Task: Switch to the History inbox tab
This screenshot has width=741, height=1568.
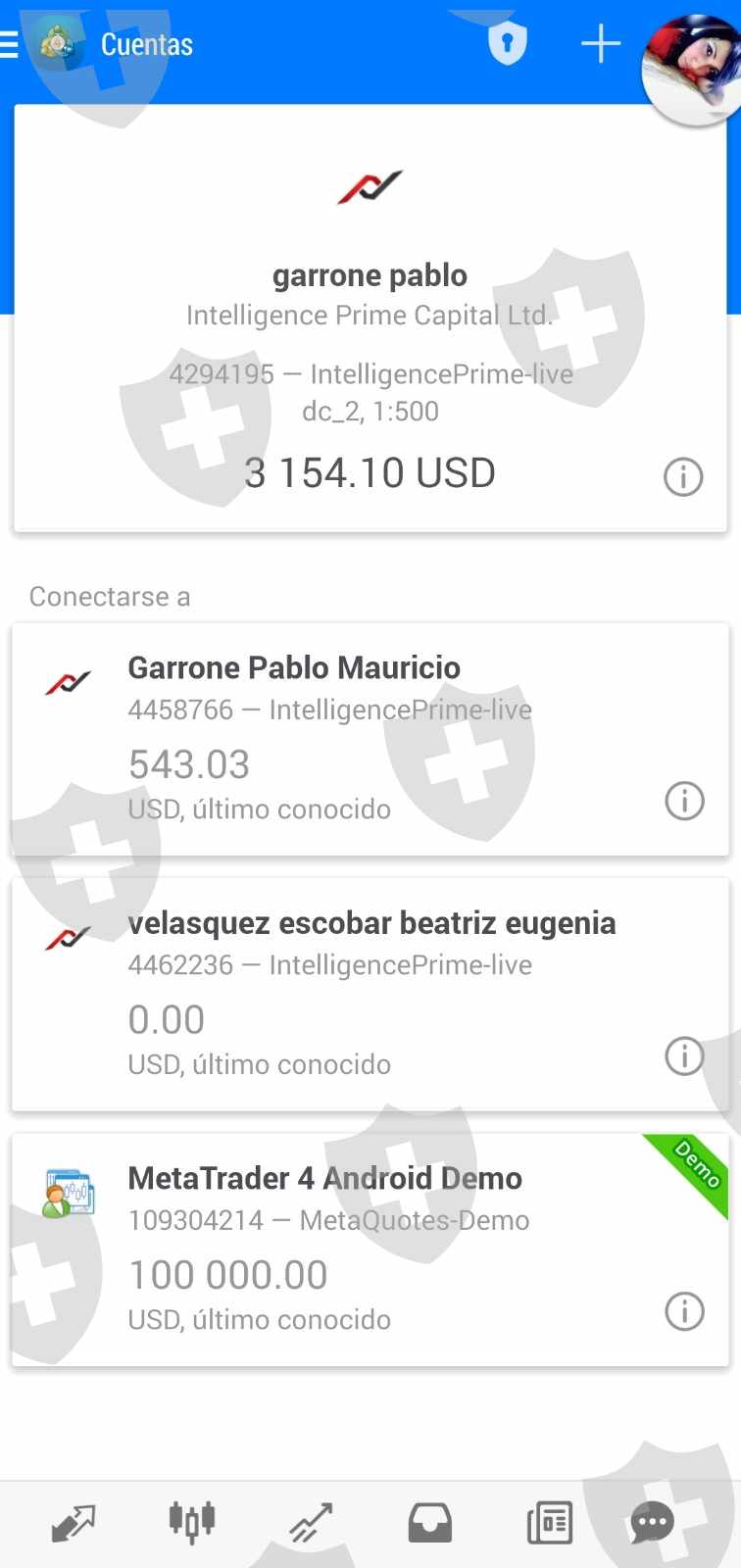Action: click(x=430, y=1524)
